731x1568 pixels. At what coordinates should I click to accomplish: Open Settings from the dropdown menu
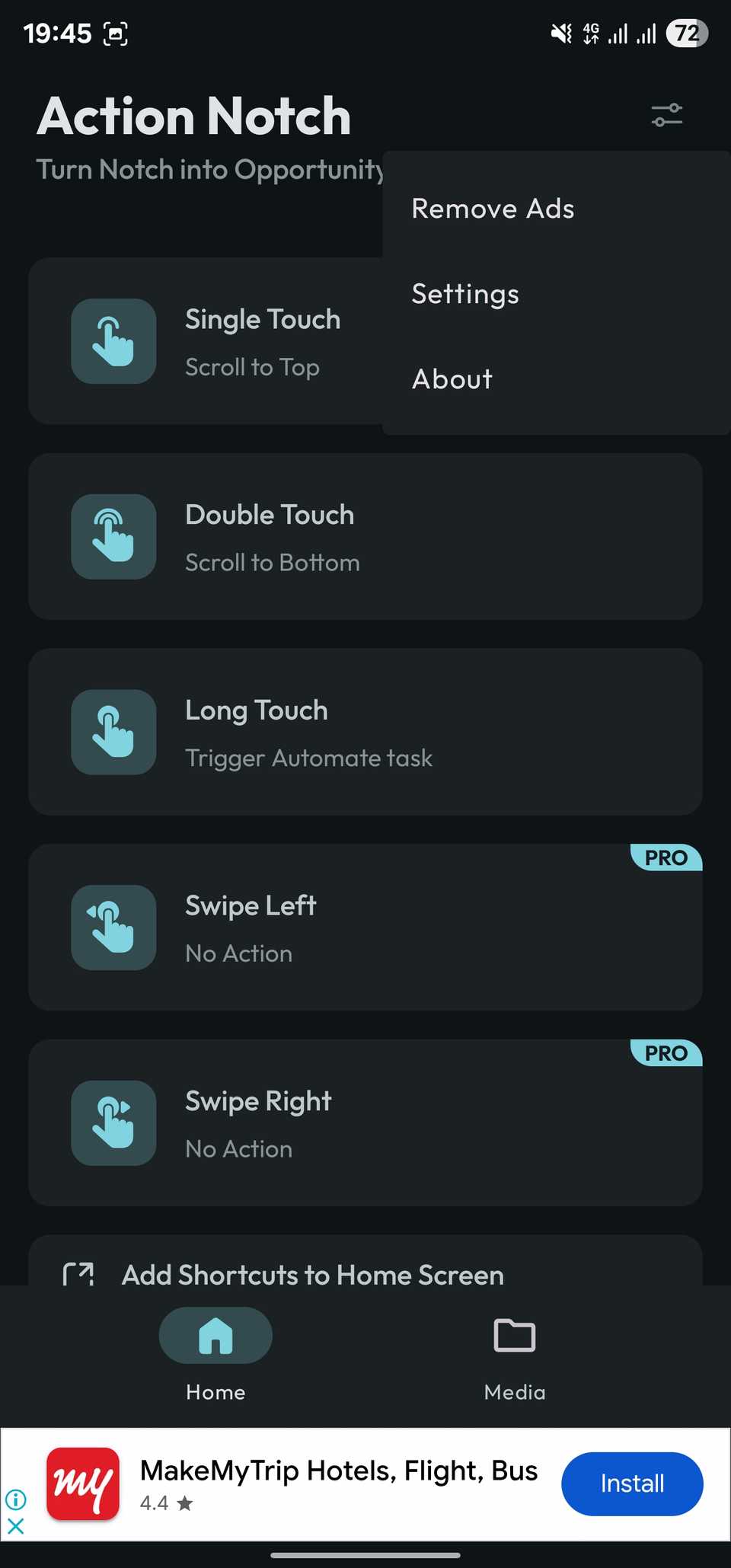[465, 294]
